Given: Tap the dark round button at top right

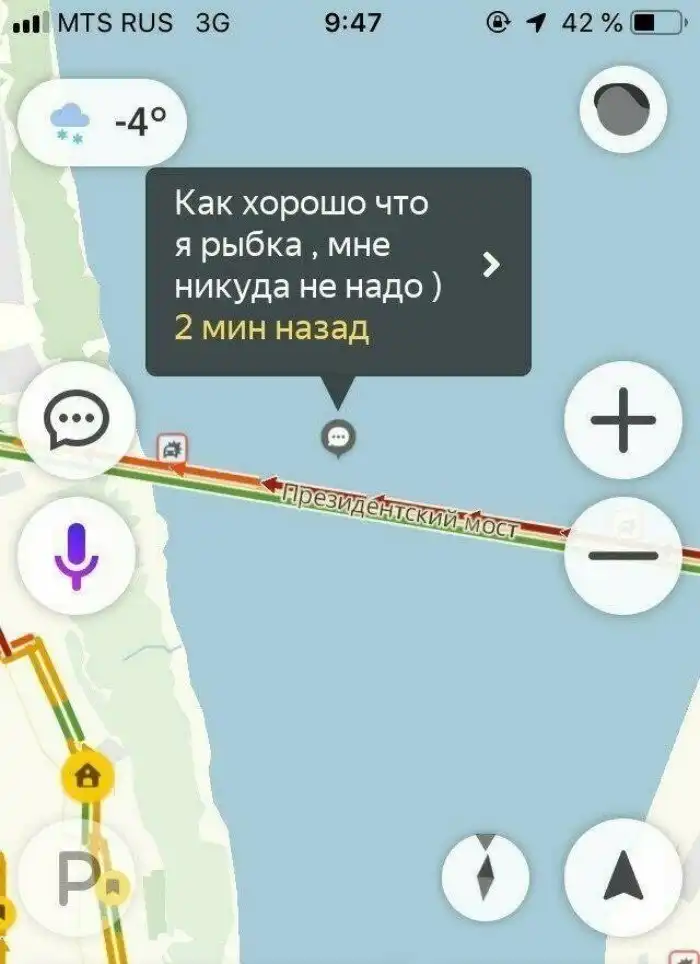Looking at the screenshot, I should (622, 110).
